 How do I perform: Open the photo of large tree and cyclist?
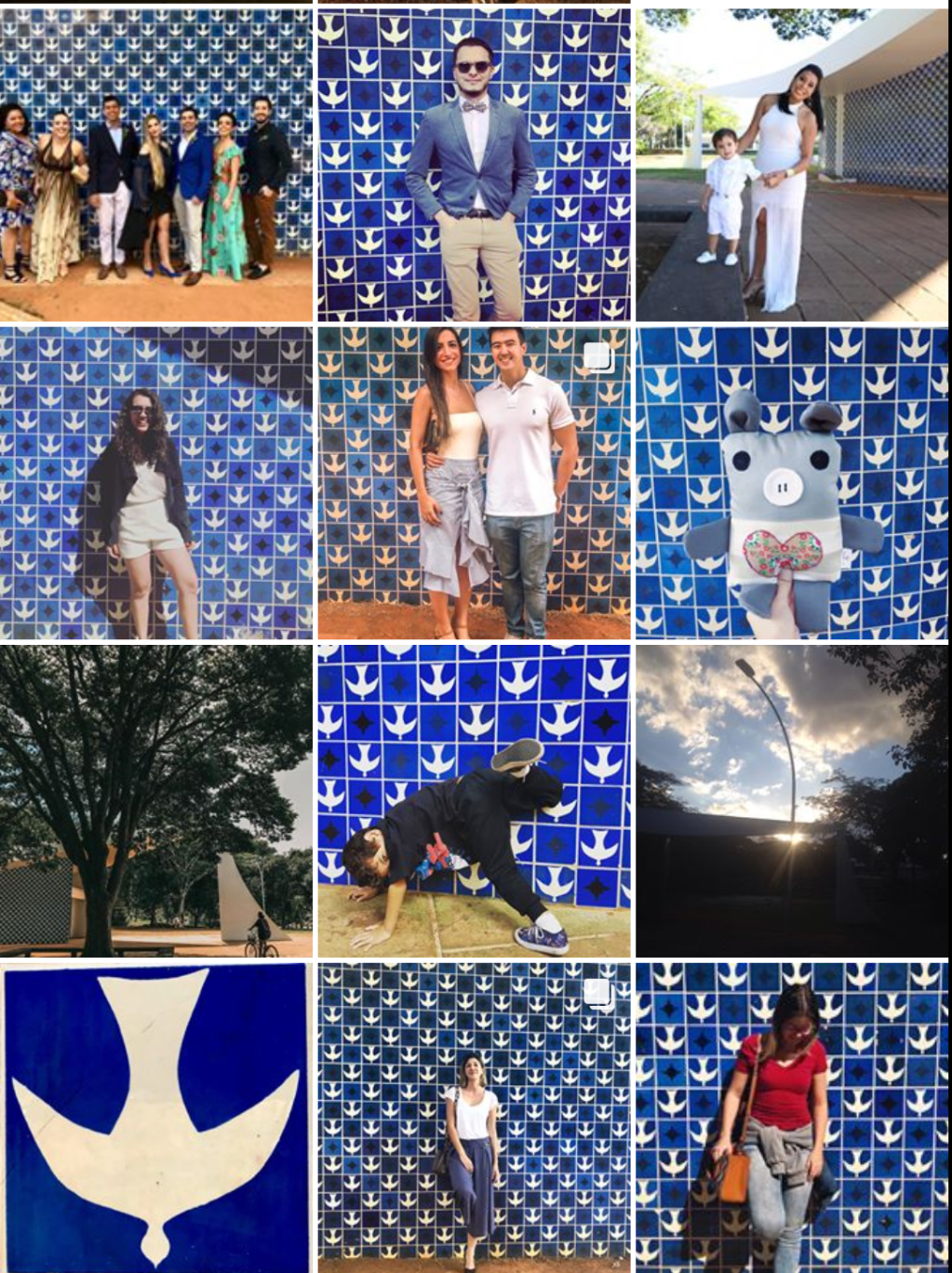click(x=155, y=801)
